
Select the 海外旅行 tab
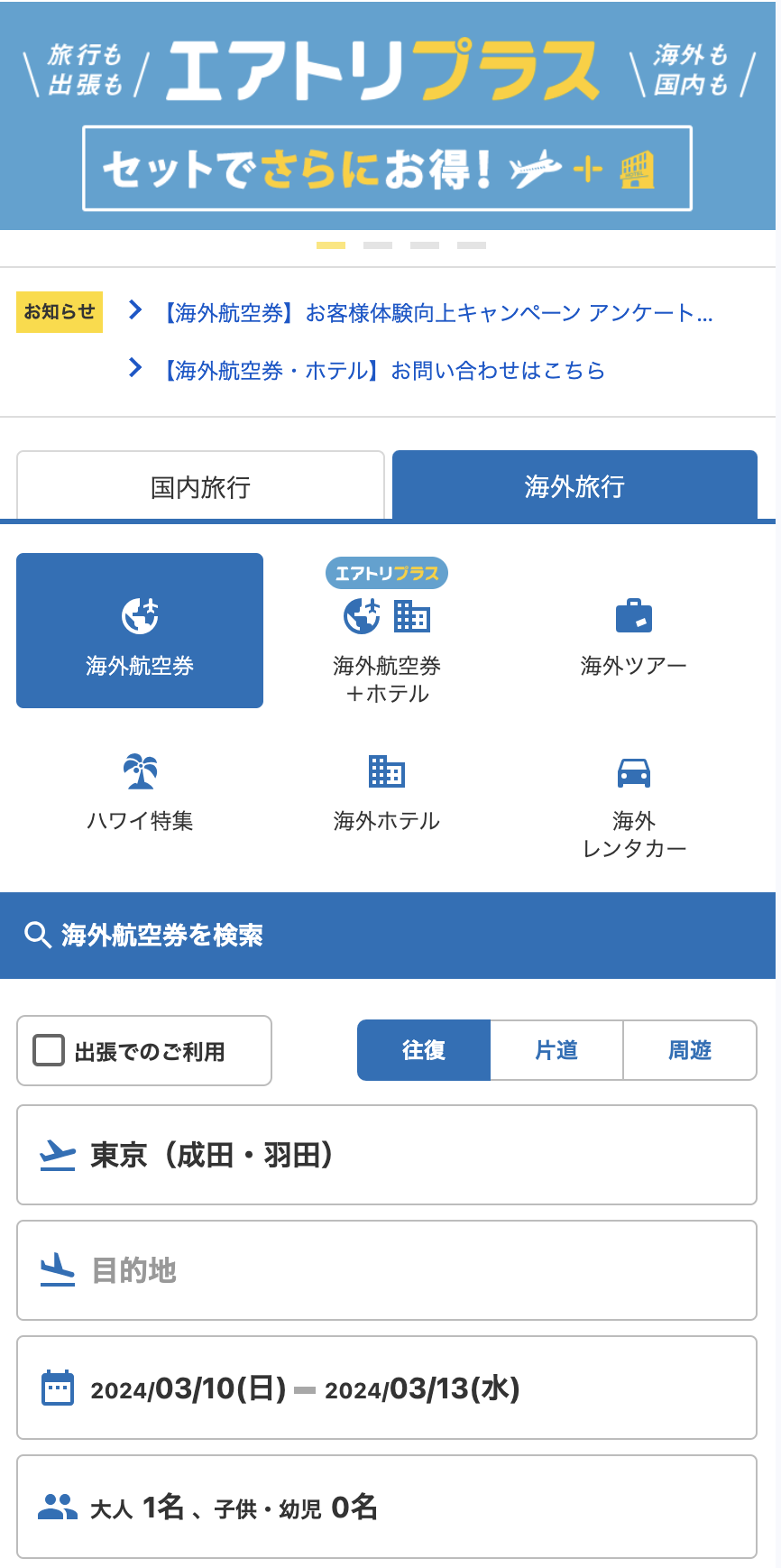[x=574, y=487]
